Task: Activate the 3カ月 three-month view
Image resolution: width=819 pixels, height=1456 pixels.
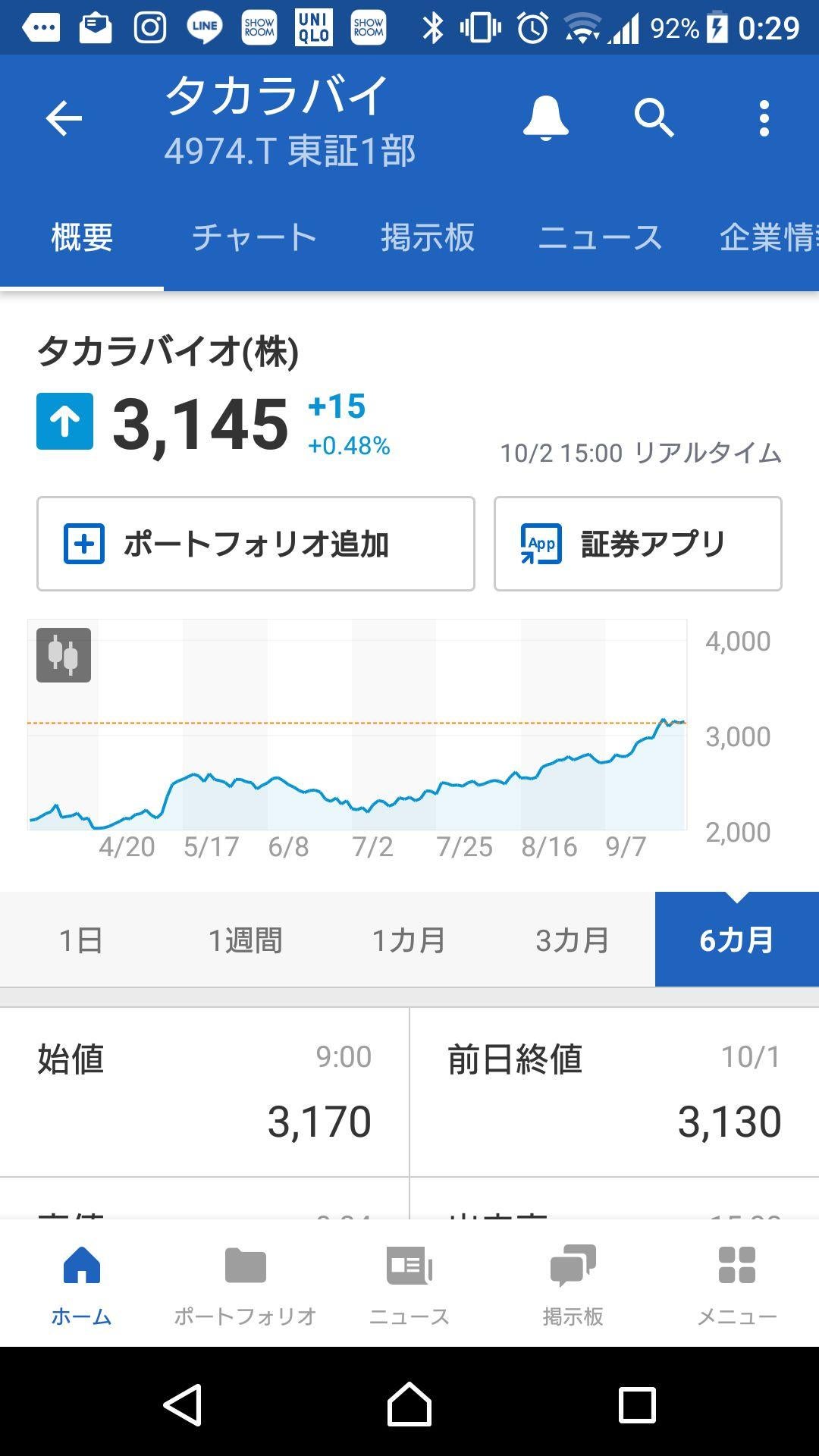Action: tap(573, 940)
